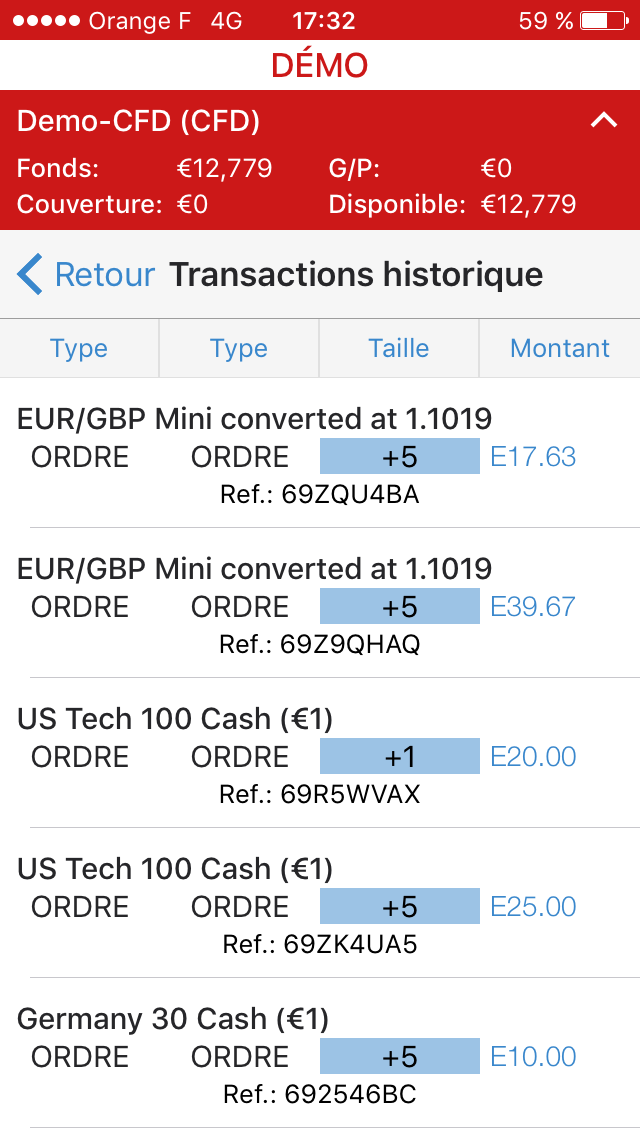
Task: Go back with Retour
Action: tap(87, 274)
